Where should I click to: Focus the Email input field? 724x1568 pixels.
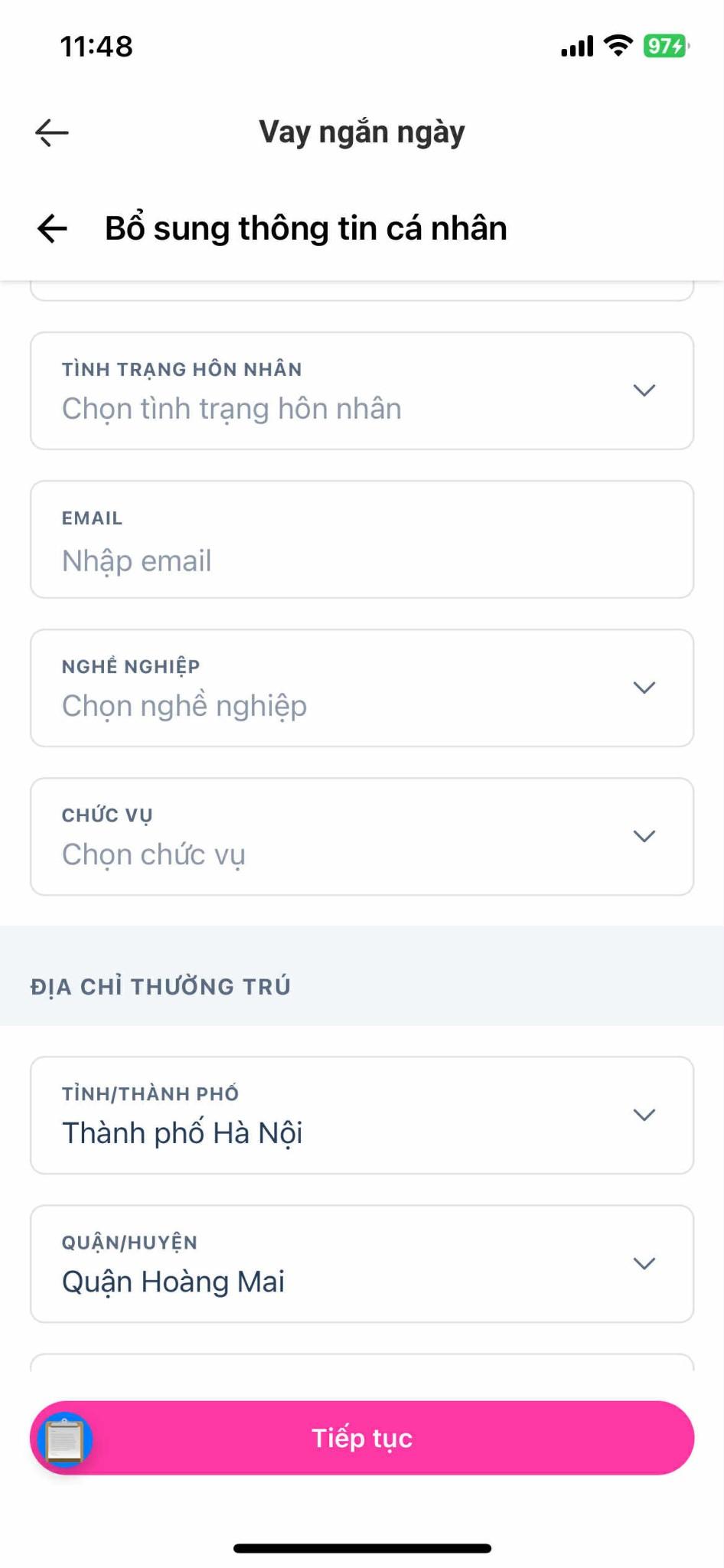[361, 560]
